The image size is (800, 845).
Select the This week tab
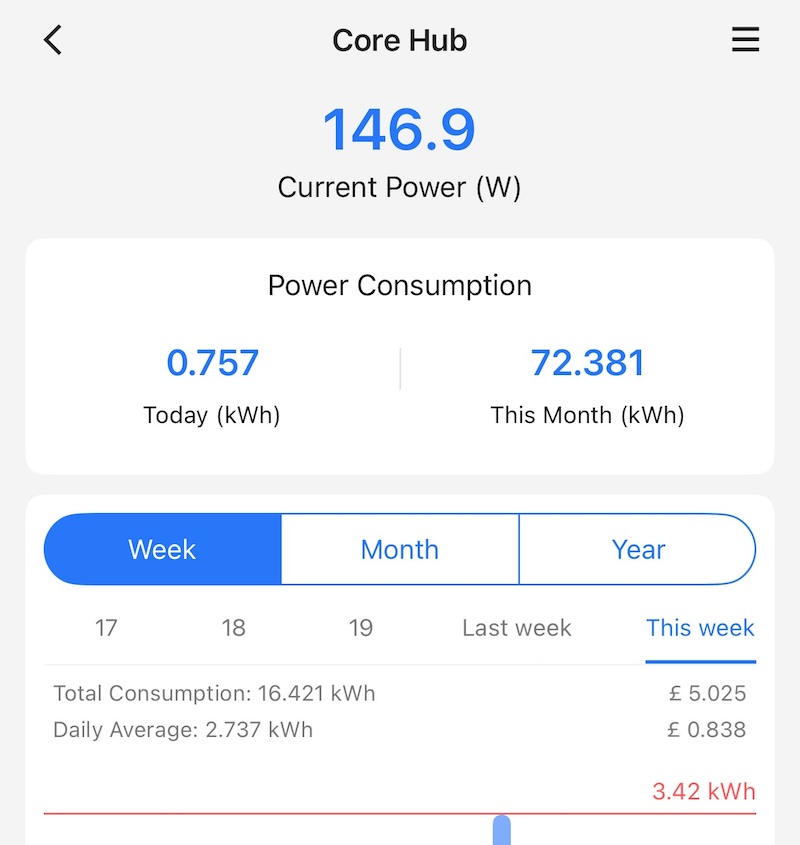pos(700,628)
